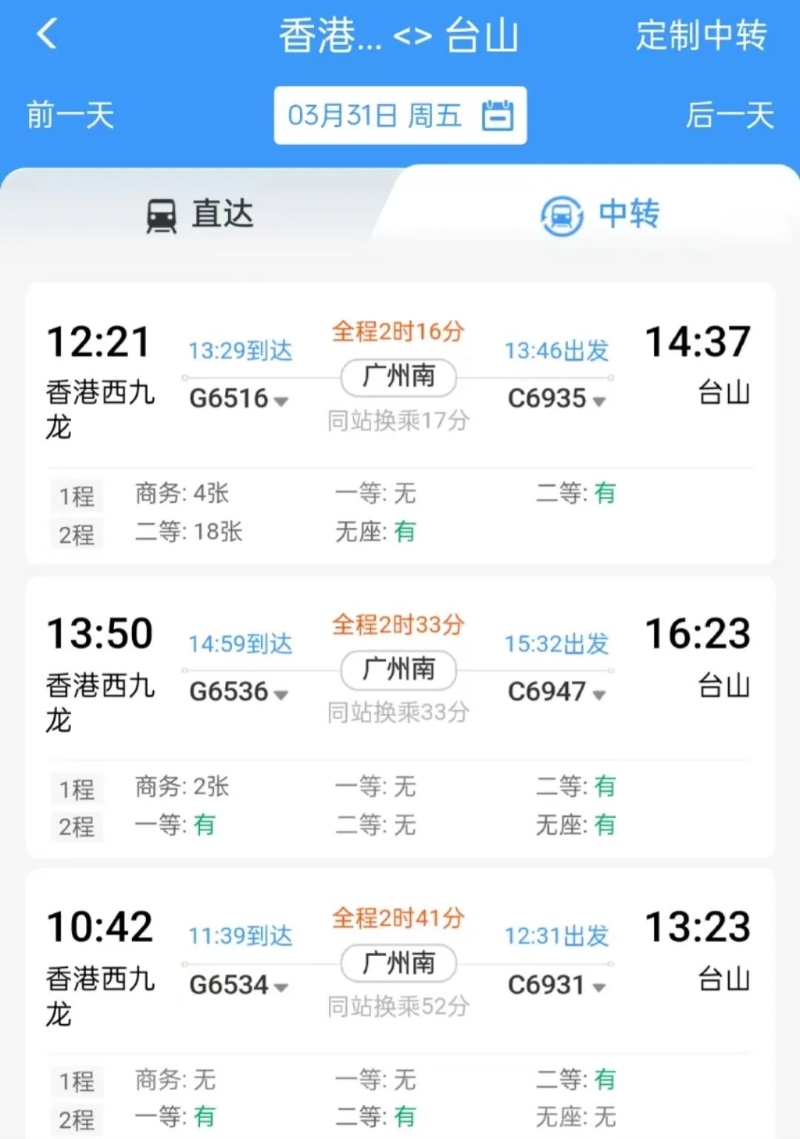800x1139 pixels.
Task: Open the 10:42 departure transfer itinerary card
Action: pos(400,965)
